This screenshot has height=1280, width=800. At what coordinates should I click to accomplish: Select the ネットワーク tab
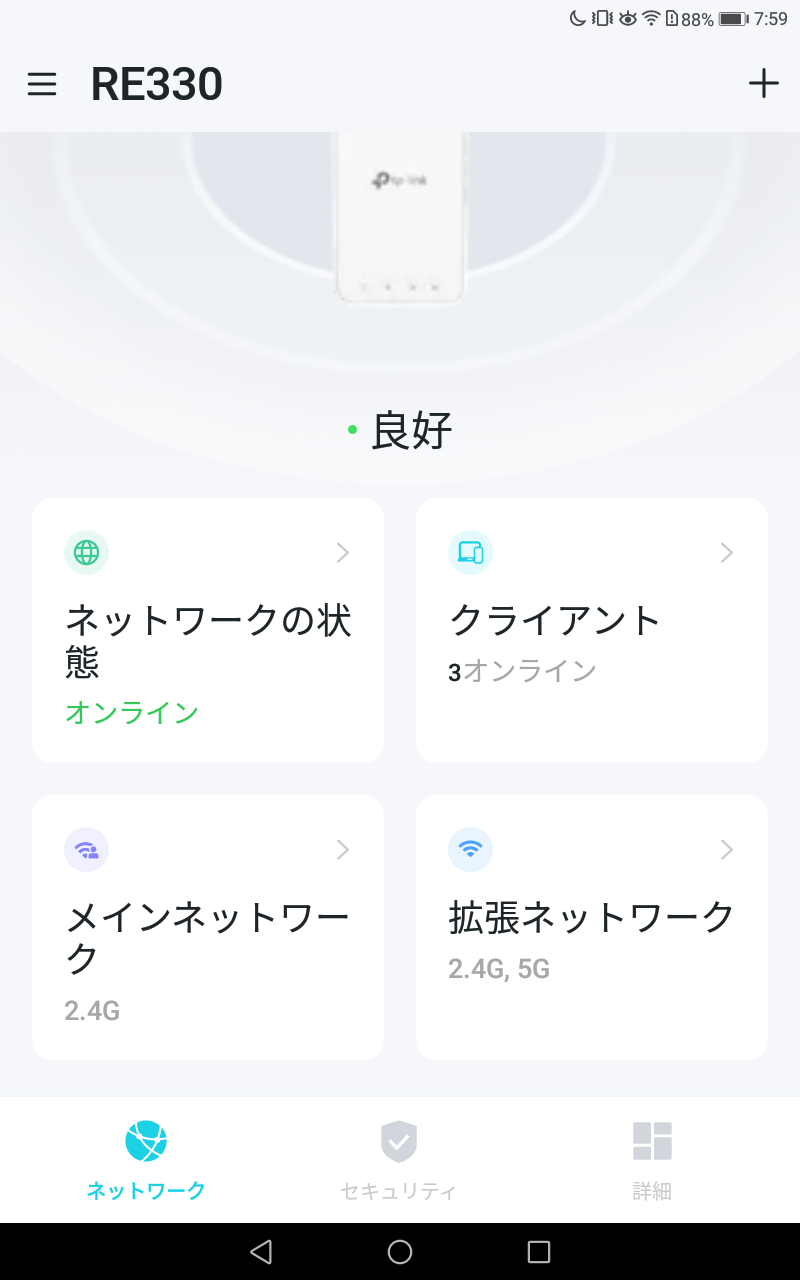pos(146,1160)
